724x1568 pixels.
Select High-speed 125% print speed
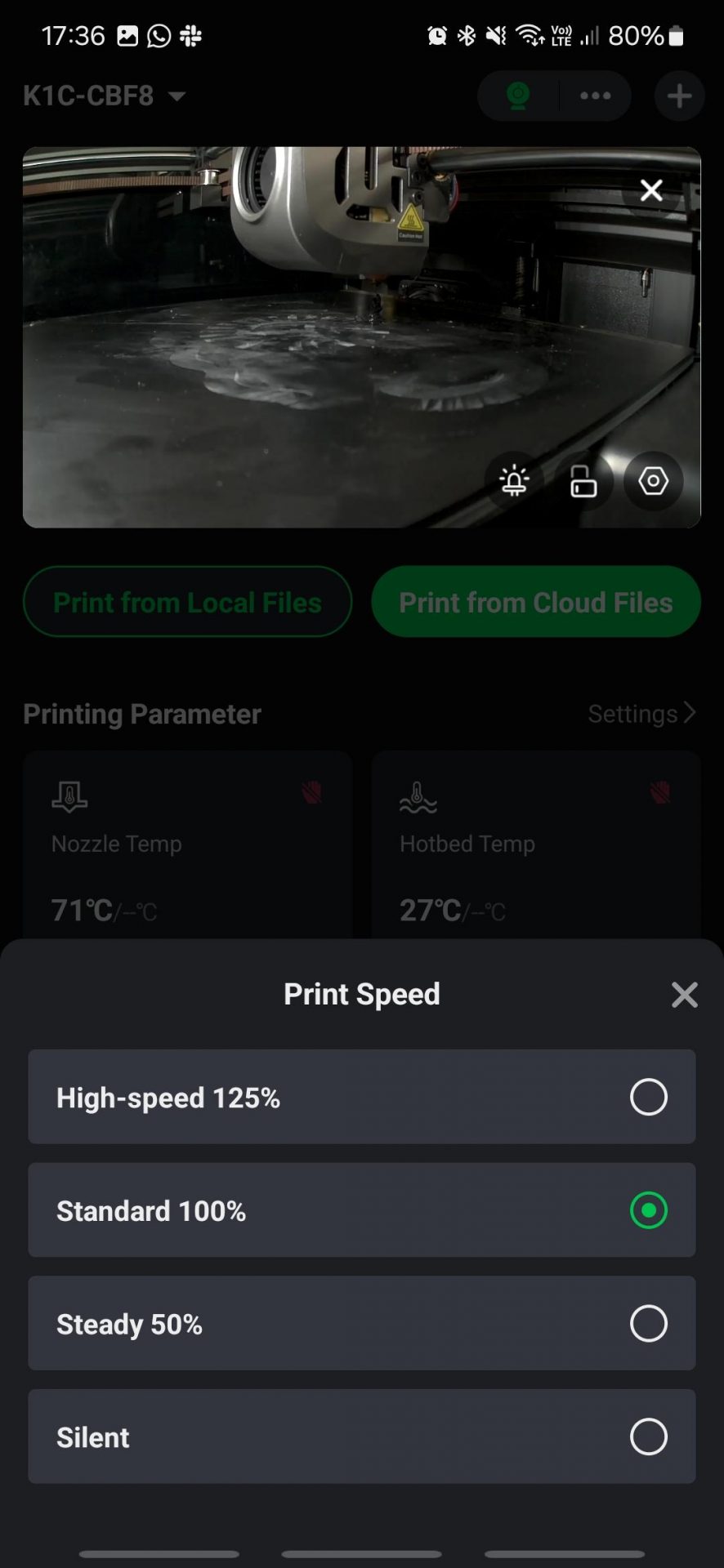361,1097
